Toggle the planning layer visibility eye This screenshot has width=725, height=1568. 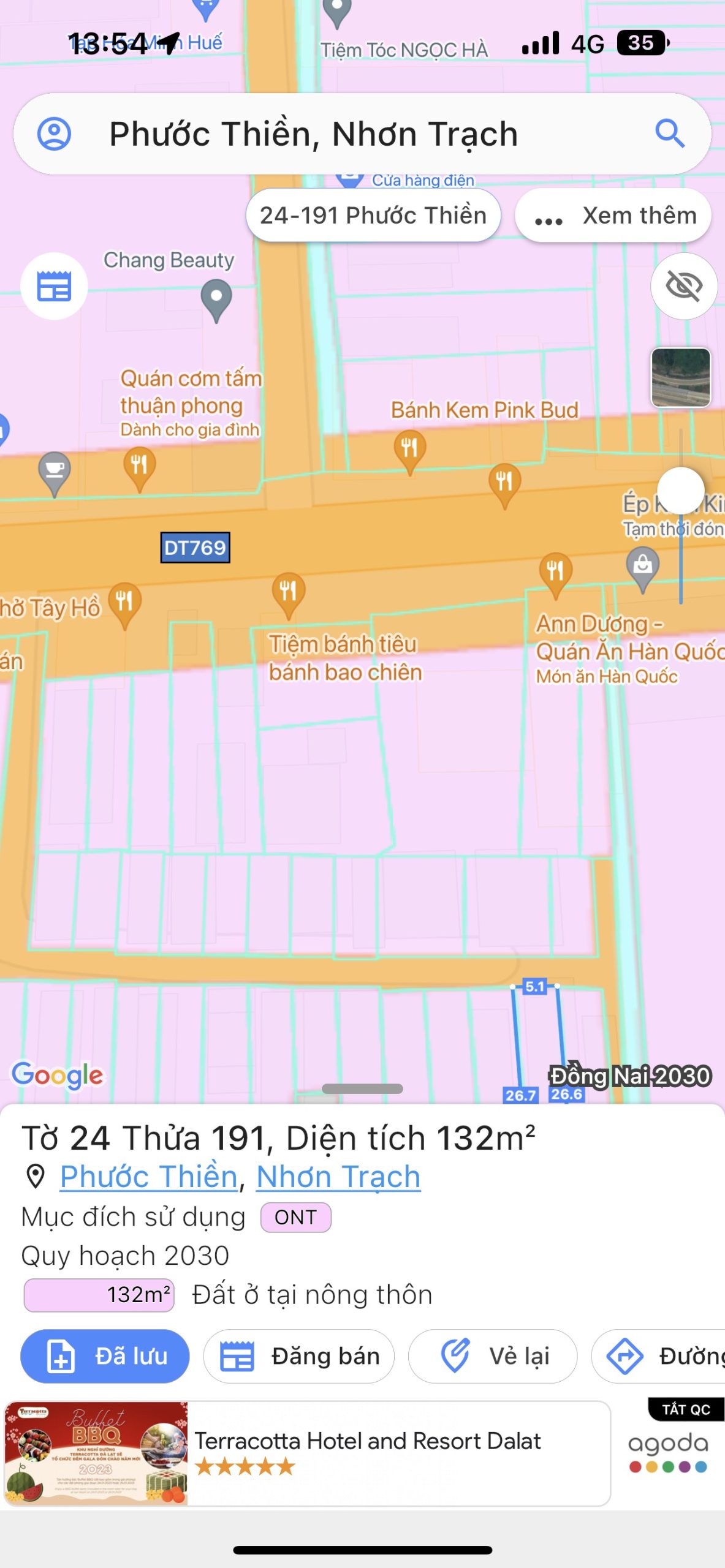tap(684, 286)
